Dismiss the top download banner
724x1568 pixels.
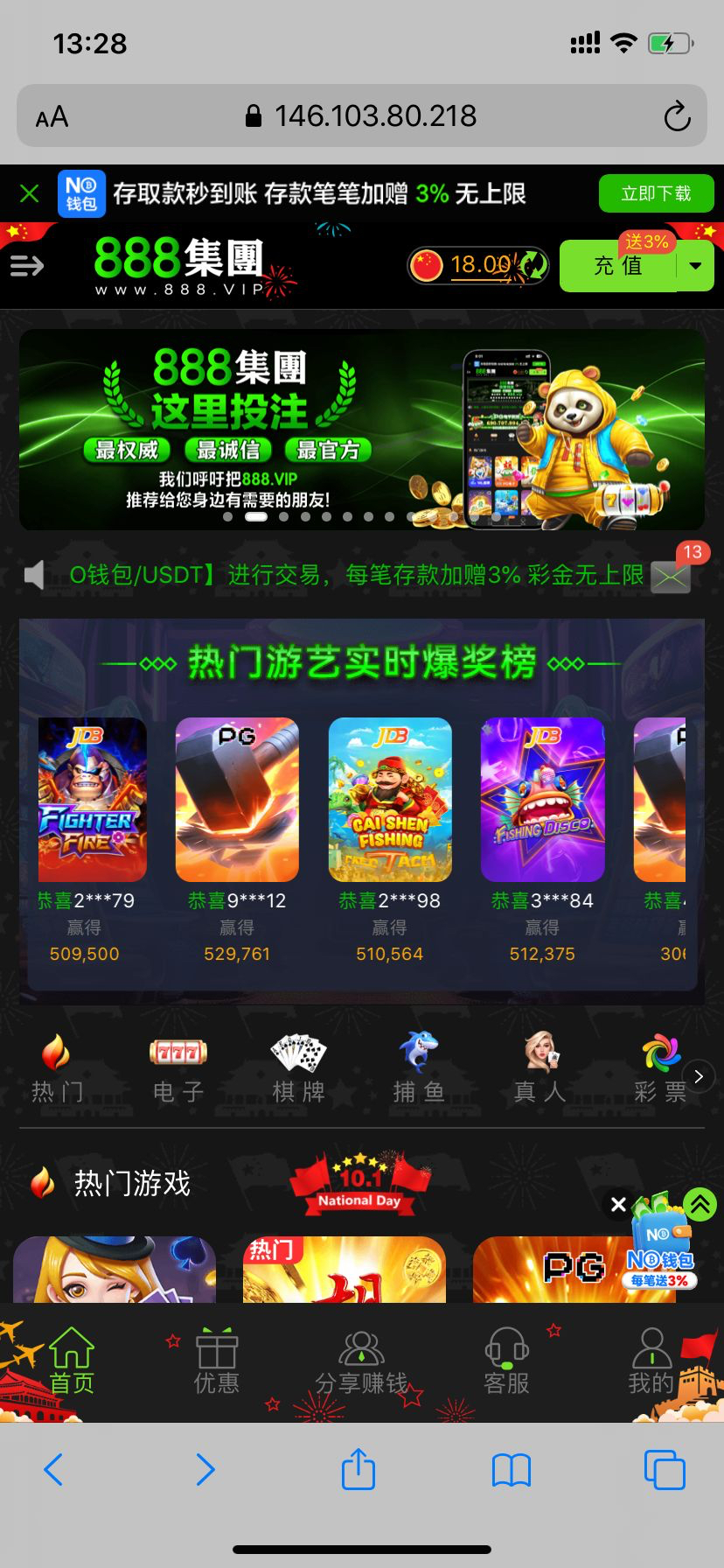pos(30,193)
